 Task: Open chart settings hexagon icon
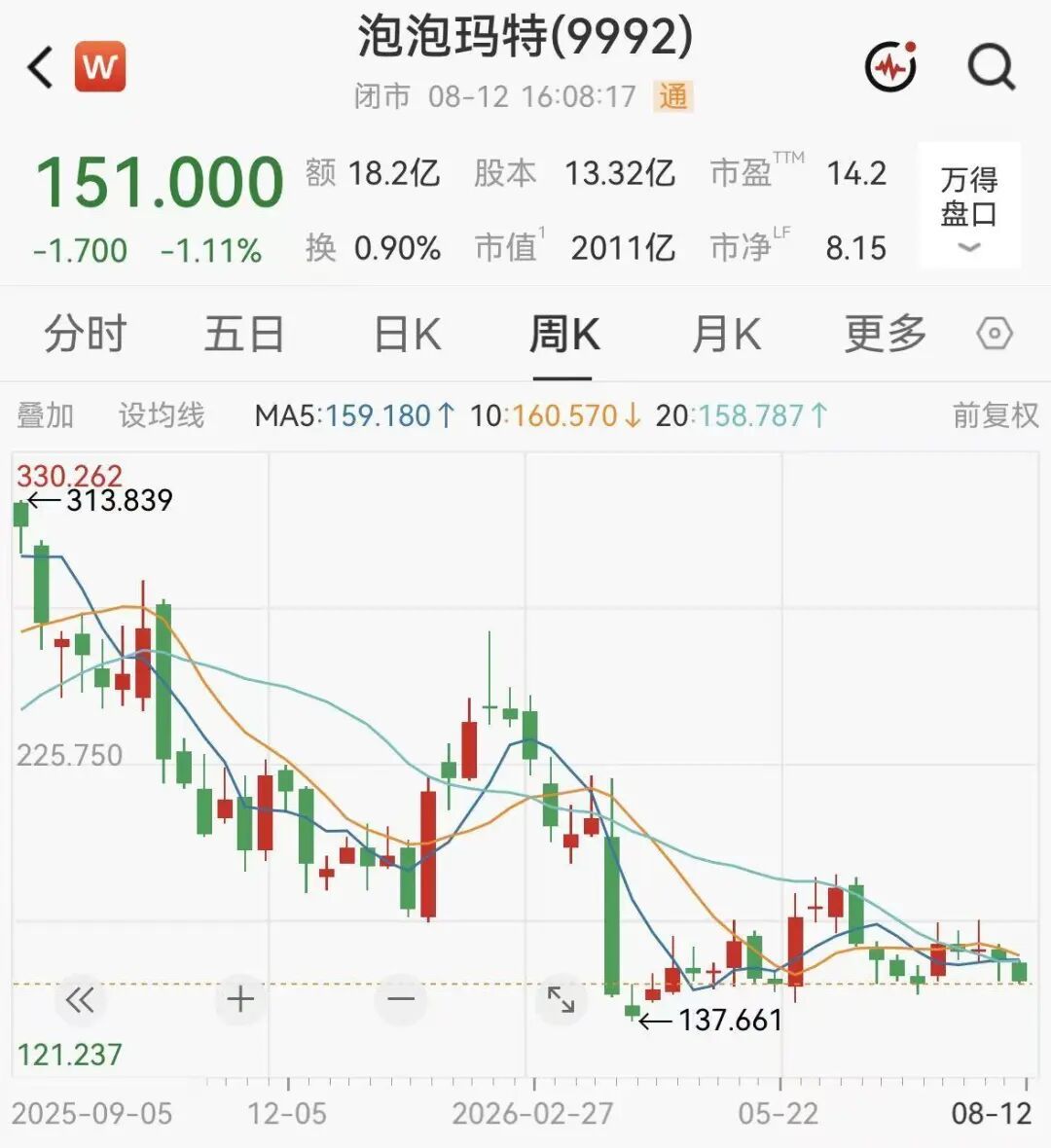pyautogui.click(x=994, y=334)
